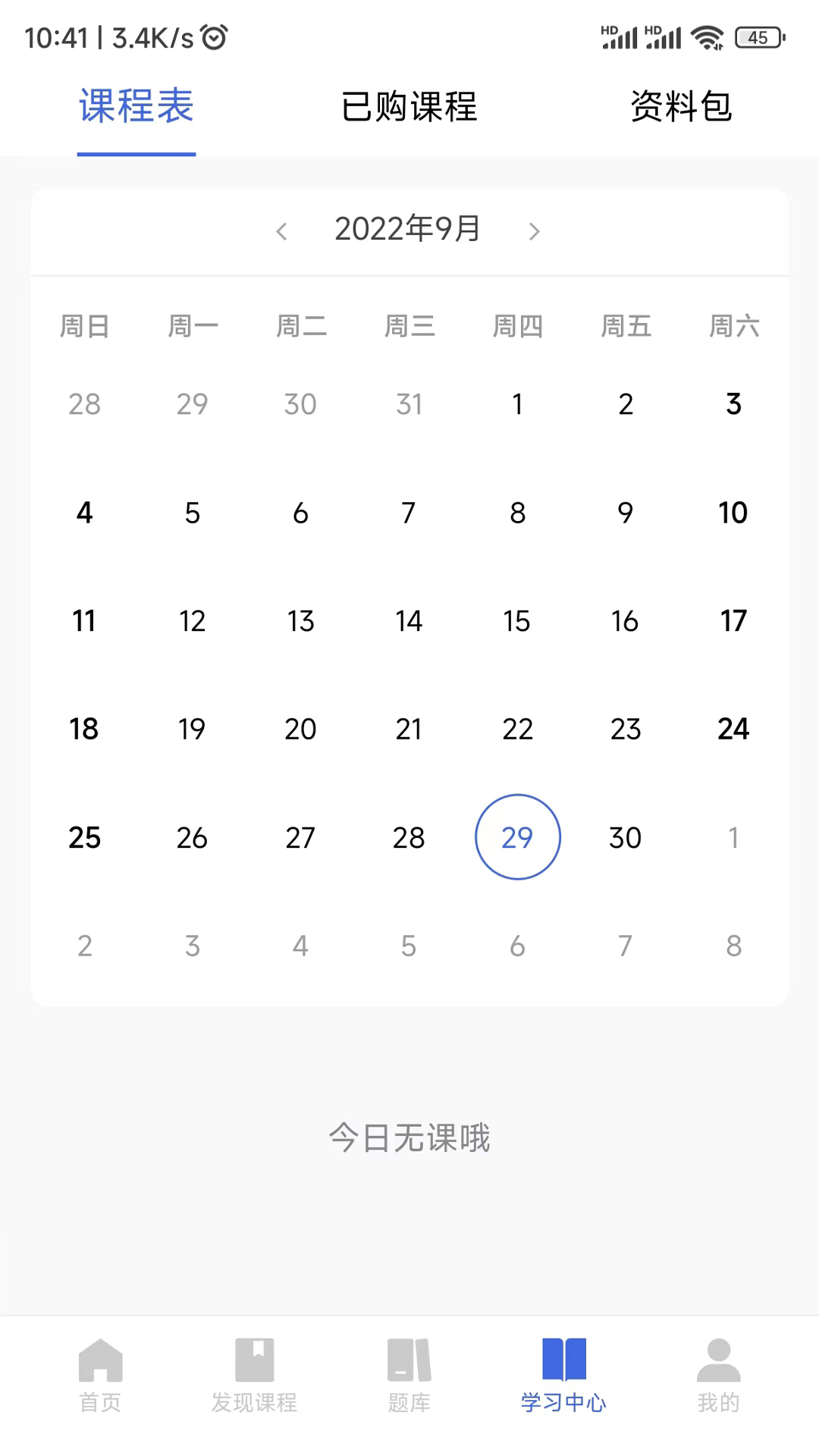Tap the alarm clock icon in status bar

coord(214,35)
